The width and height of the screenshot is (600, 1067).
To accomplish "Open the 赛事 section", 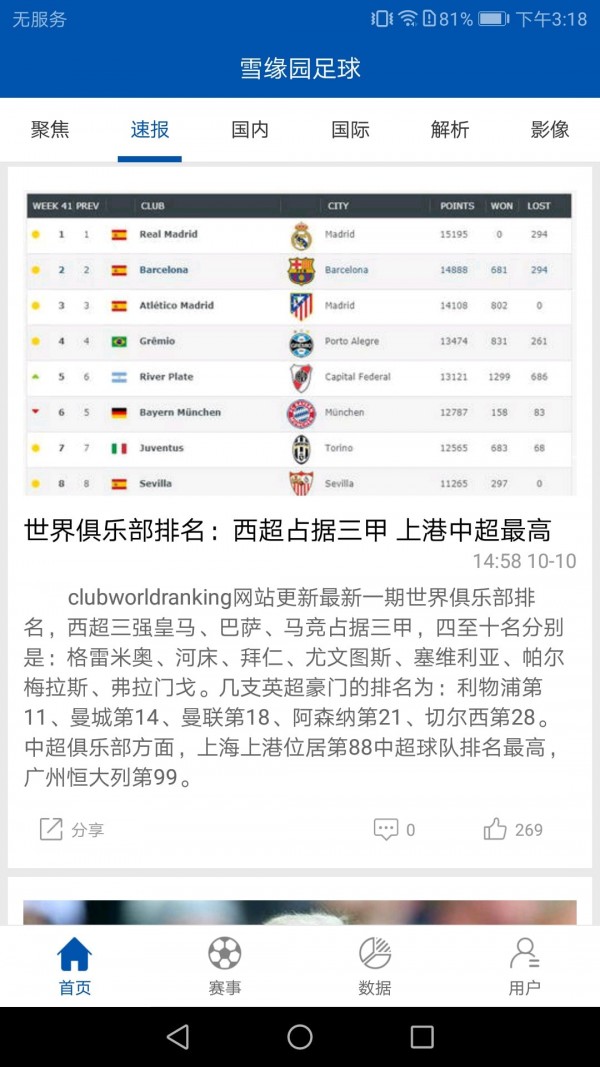I will pos(225,966).
